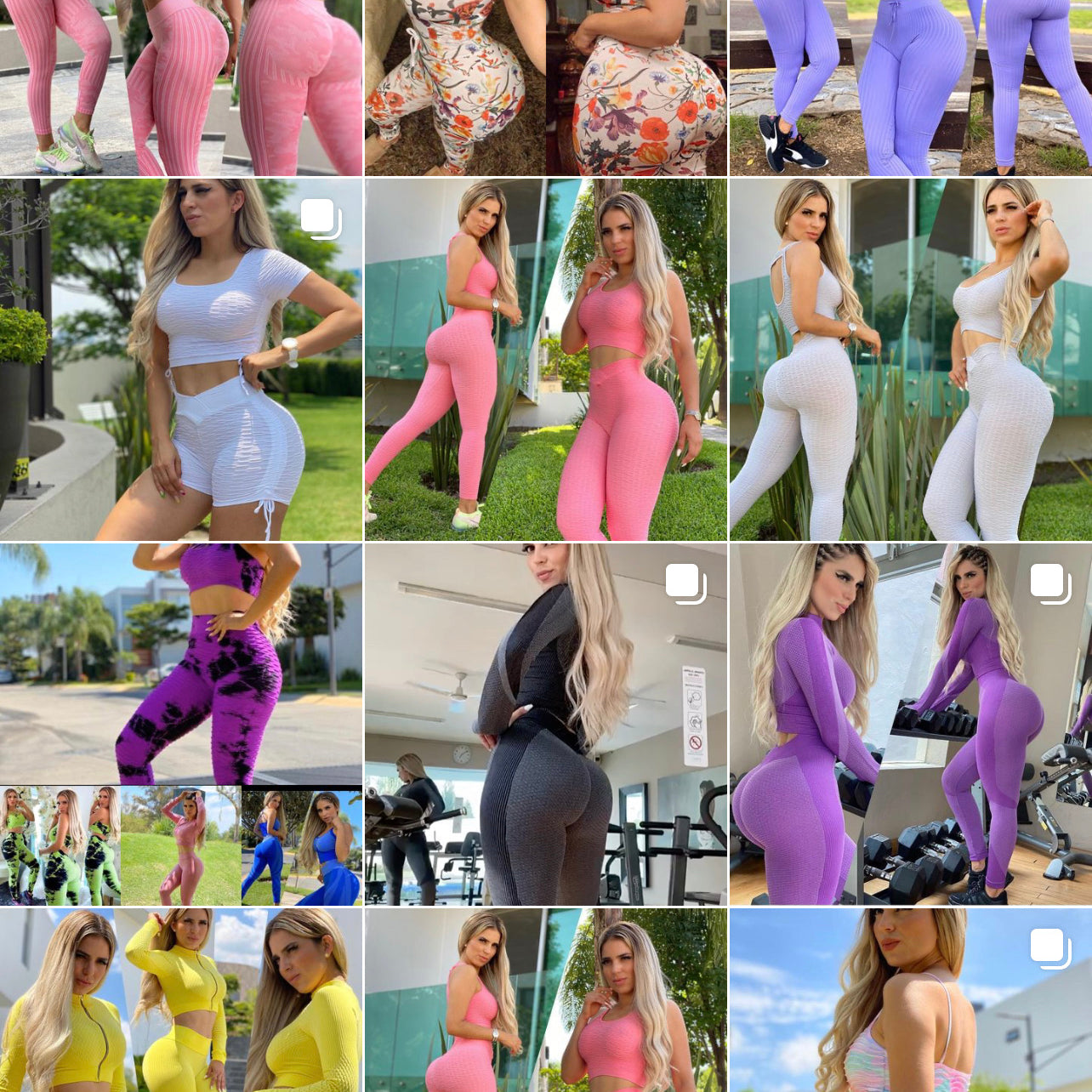Open the white crop top and shorts post
The width and height of the screenshot is (1092, 1092).
point(180,359)
